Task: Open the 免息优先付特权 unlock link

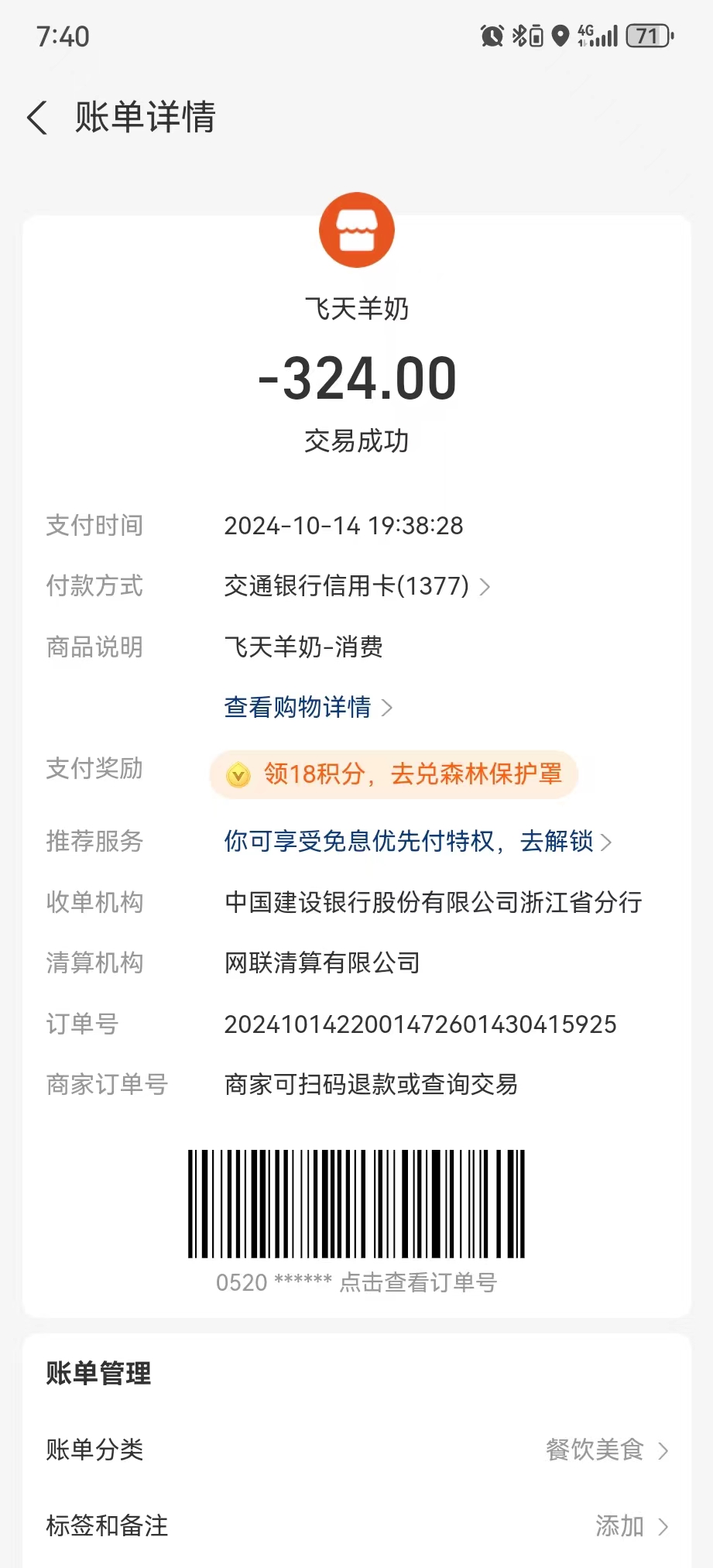Action: [417, 841]
